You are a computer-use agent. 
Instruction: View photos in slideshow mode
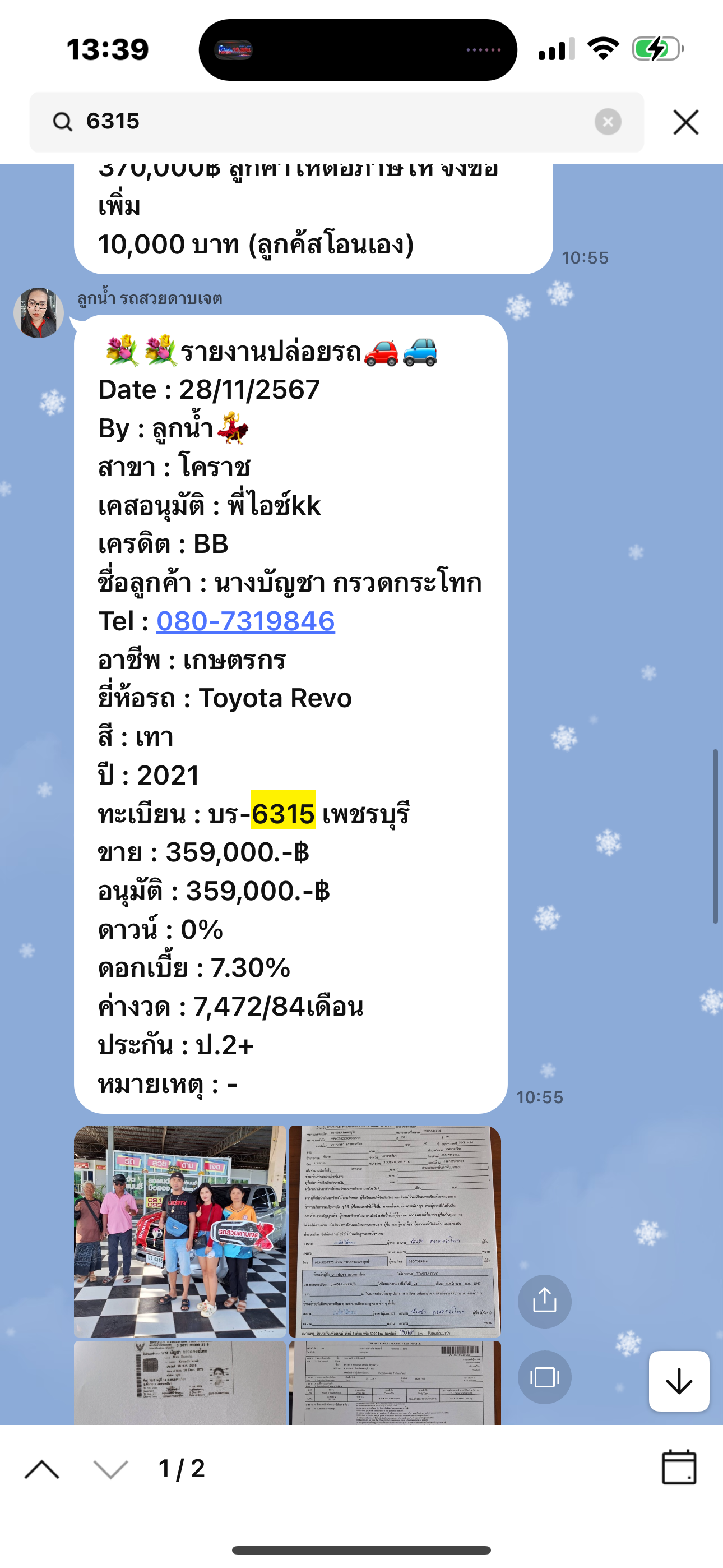pyautogui.click(x=544, y=1377)
